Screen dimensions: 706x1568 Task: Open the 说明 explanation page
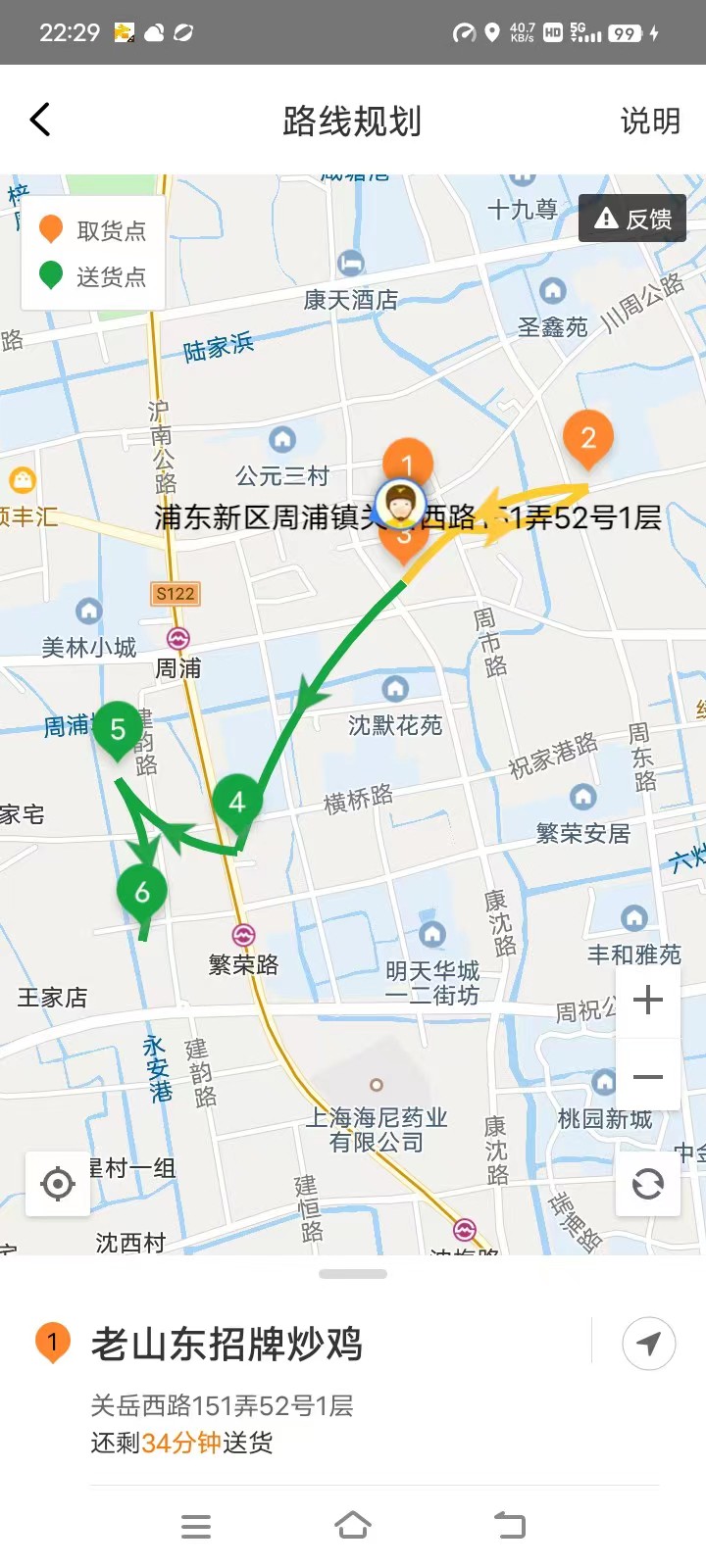649,121
